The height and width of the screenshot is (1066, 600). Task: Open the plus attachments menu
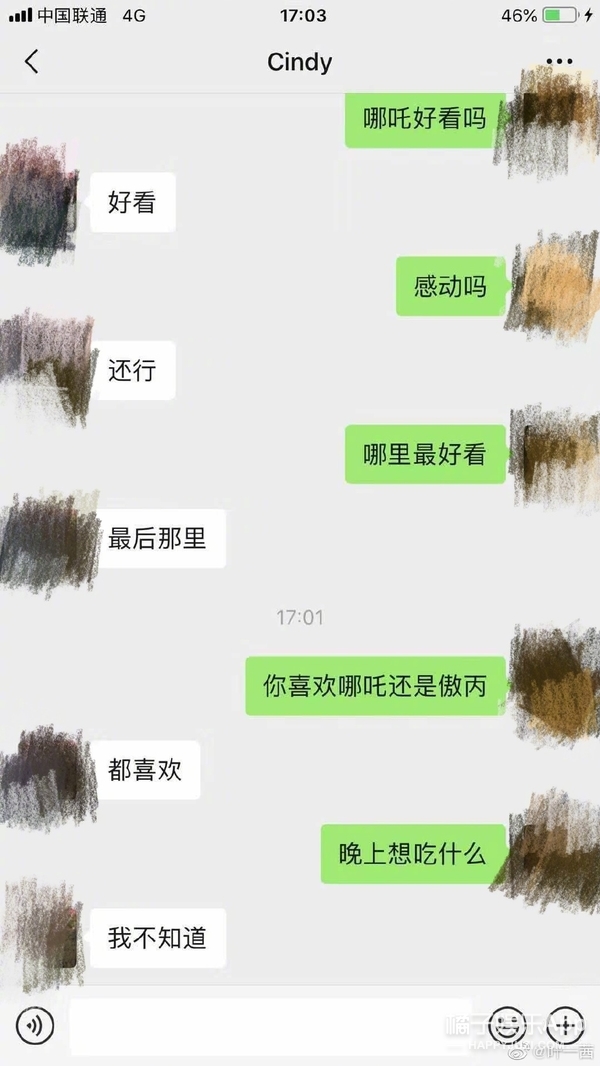[x=565, y=1025]
